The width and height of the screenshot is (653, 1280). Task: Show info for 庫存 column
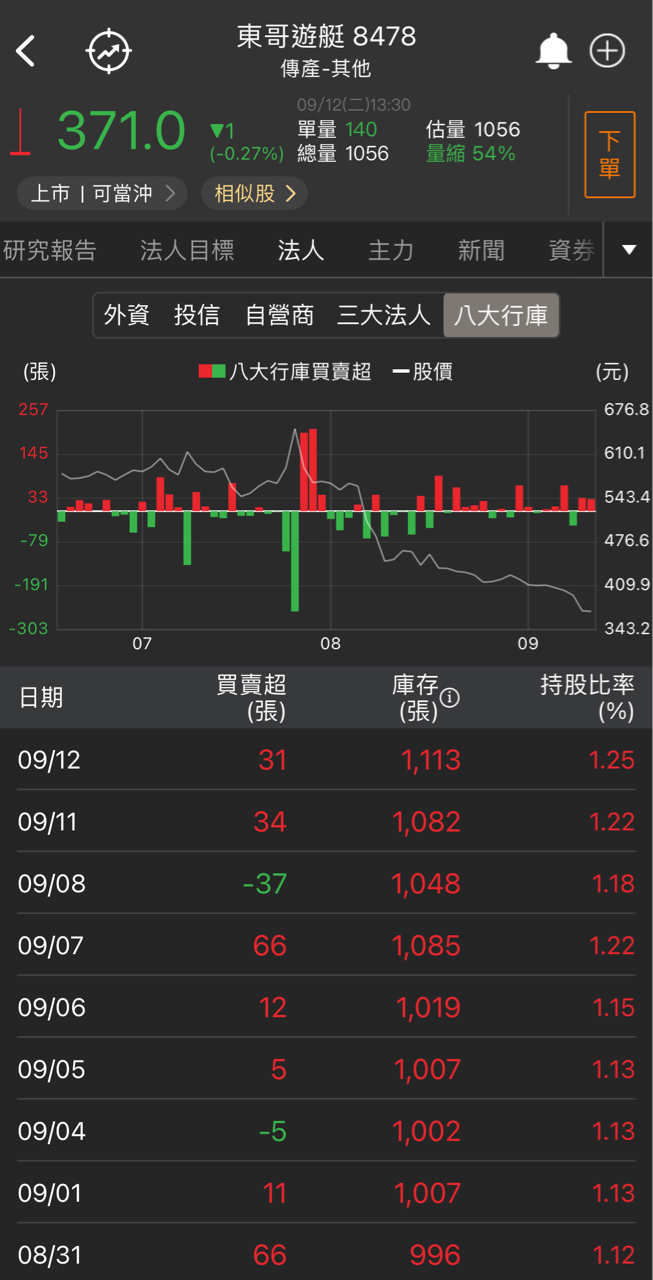[x=450, y=698]
